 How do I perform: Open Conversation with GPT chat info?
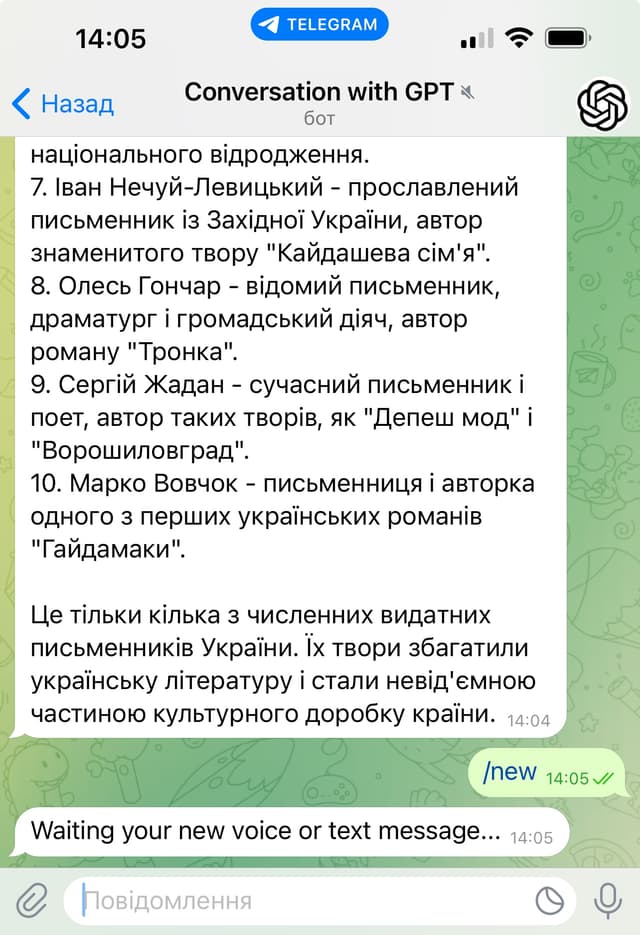point(320,103)
